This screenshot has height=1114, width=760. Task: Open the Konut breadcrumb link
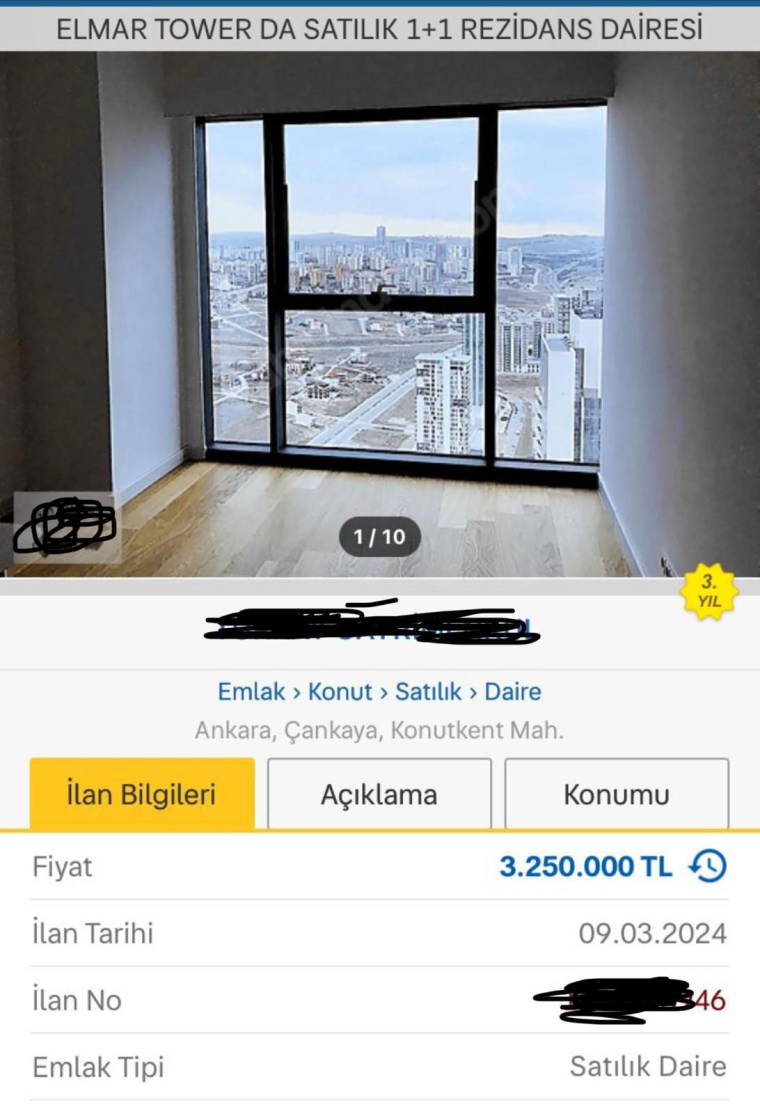(x=340, y=691)
